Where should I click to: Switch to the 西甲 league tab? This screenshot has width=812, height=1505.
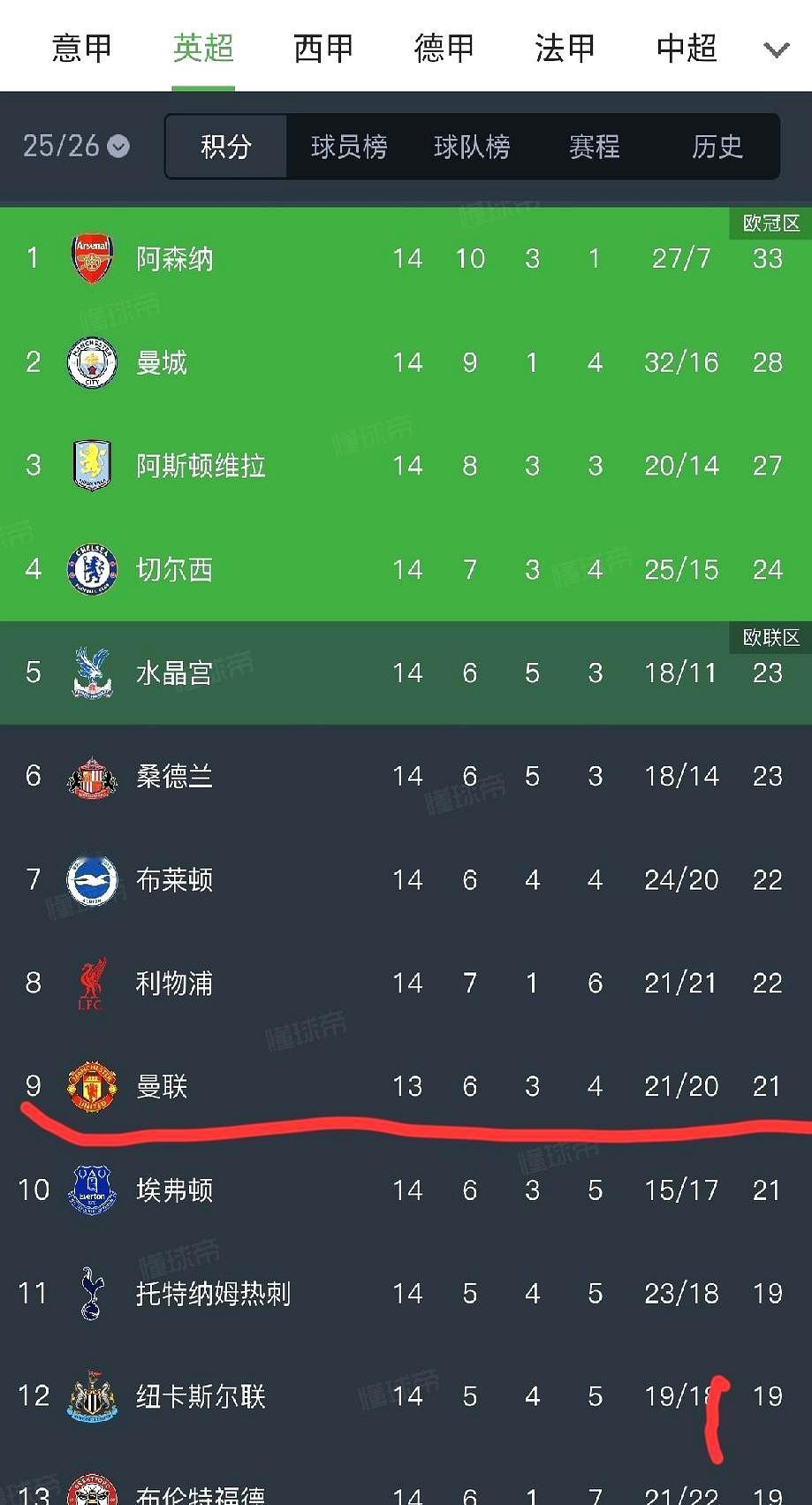click(x=323, y=49)
